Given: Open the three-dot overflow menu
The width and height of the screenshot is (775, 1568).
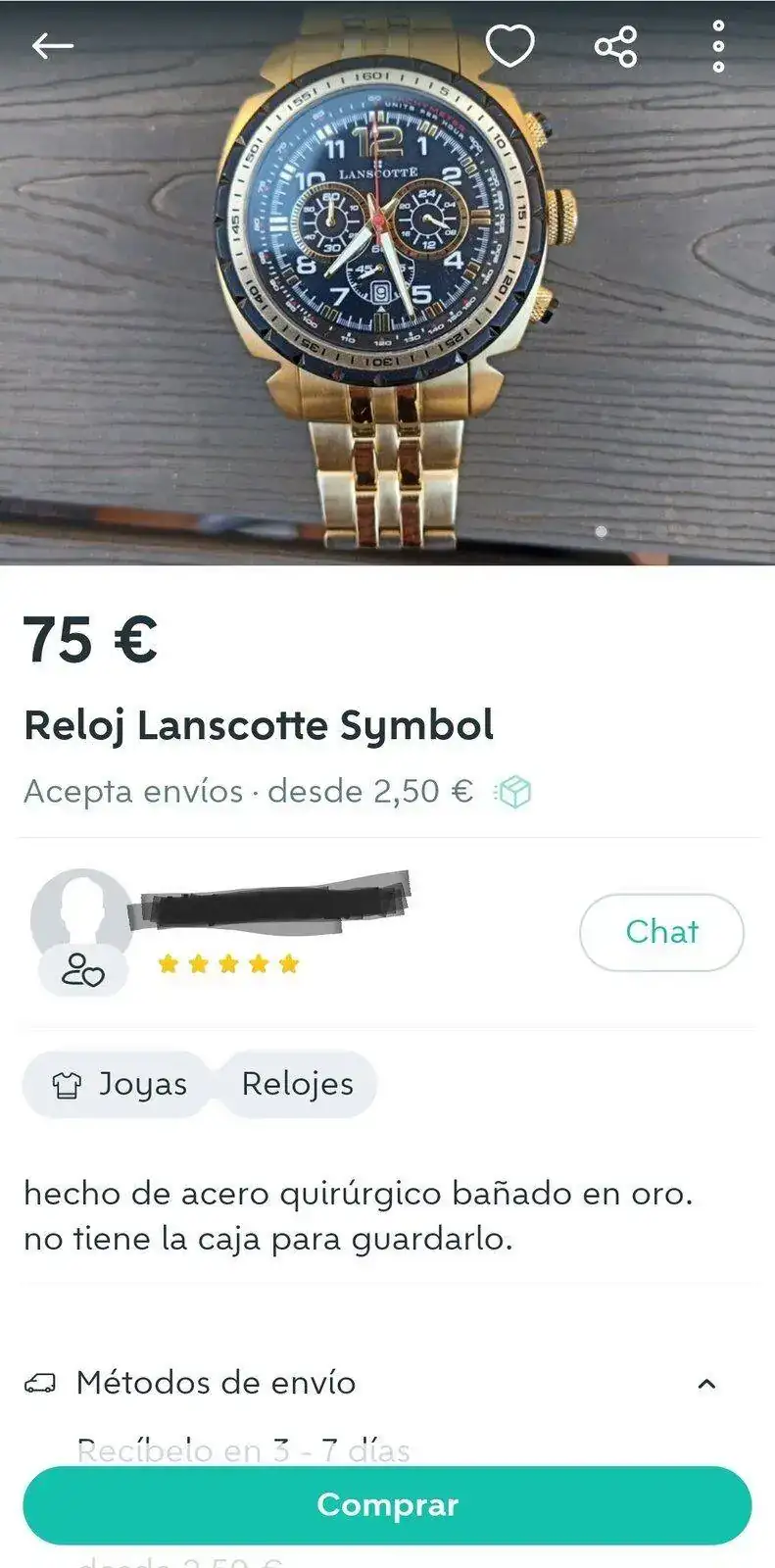Looking at the screenshot, I should pyautogui.click(x=718, y=46).
